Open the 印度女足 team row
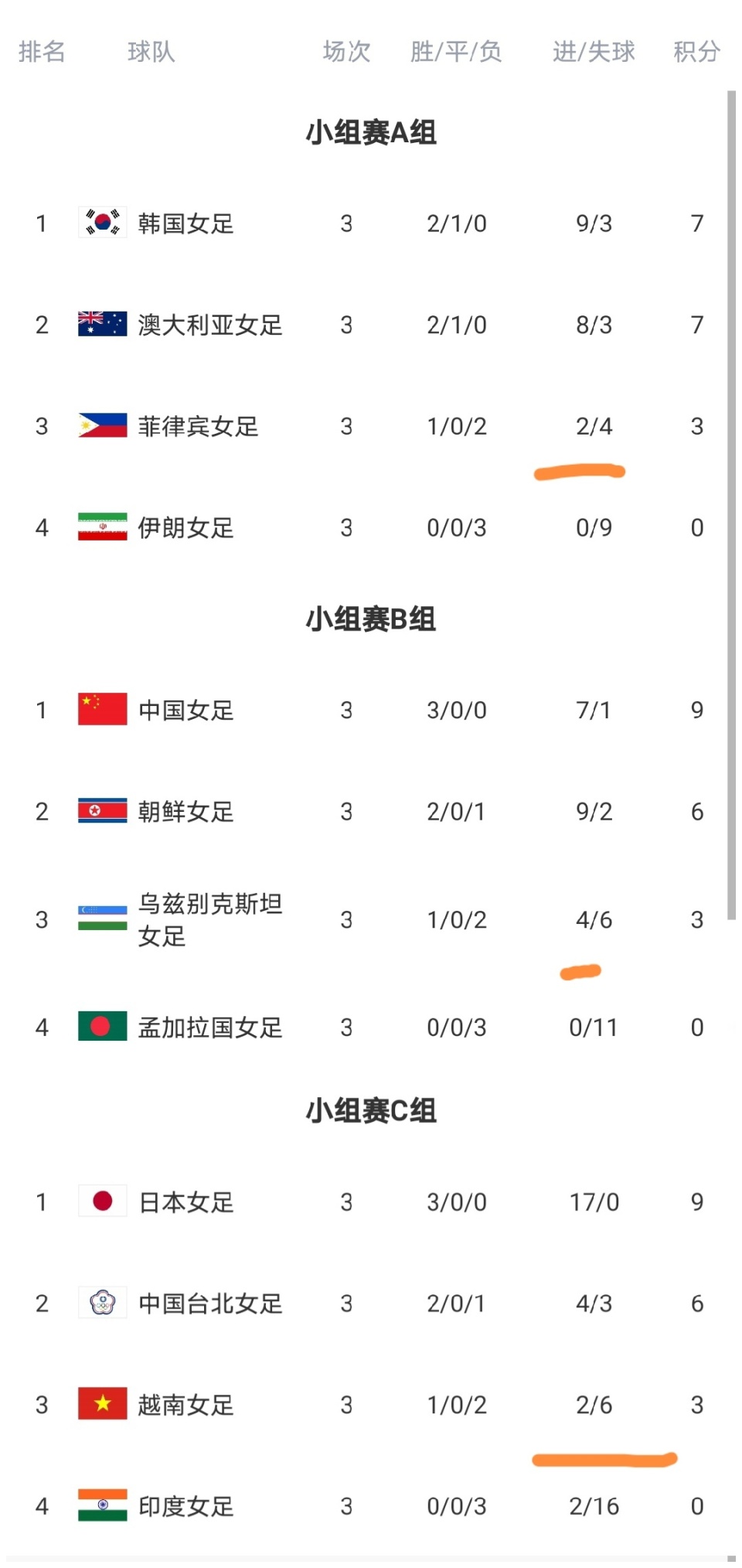 [x=185, y=1506]
